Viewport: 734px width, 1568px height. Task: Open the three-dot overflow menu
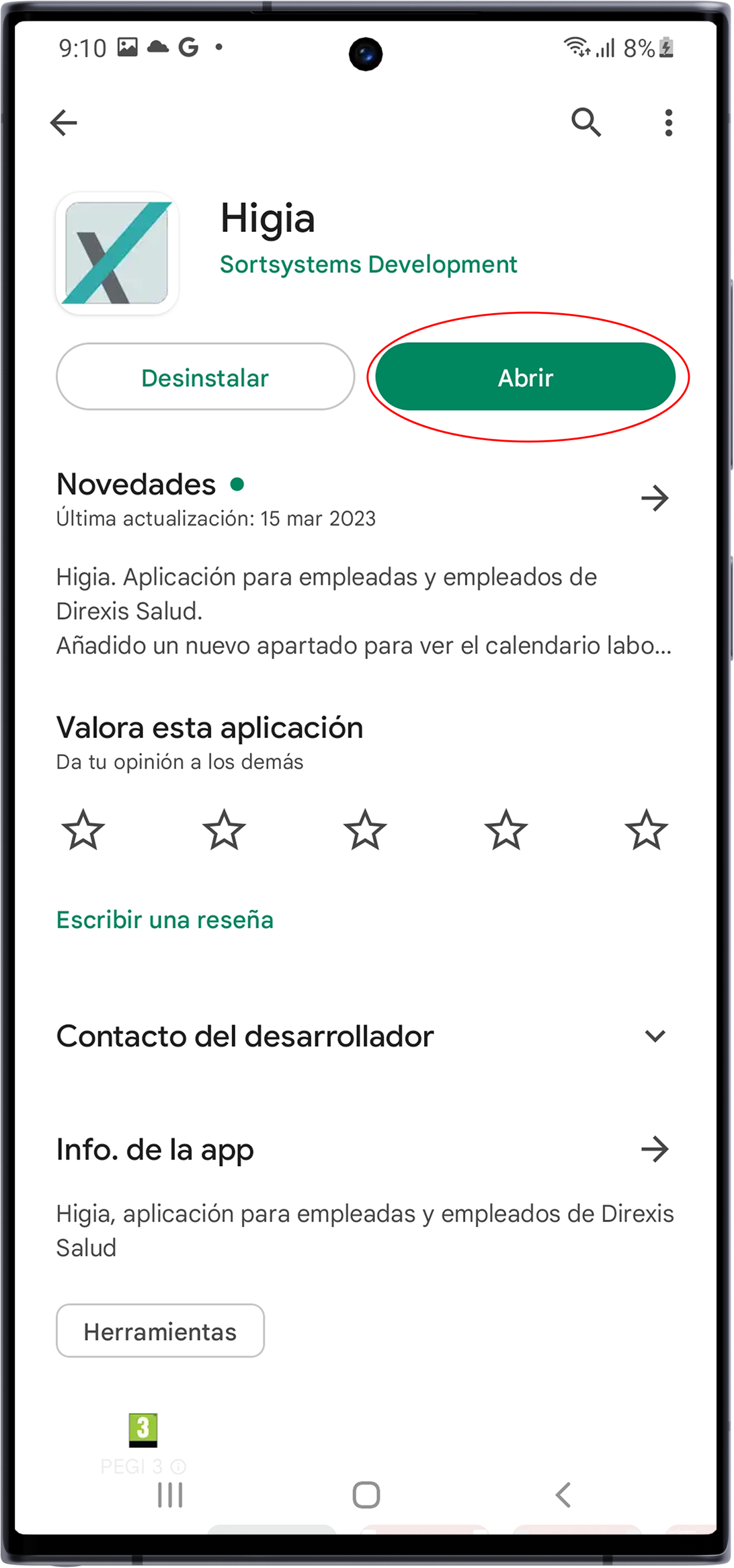coord(668,123)
